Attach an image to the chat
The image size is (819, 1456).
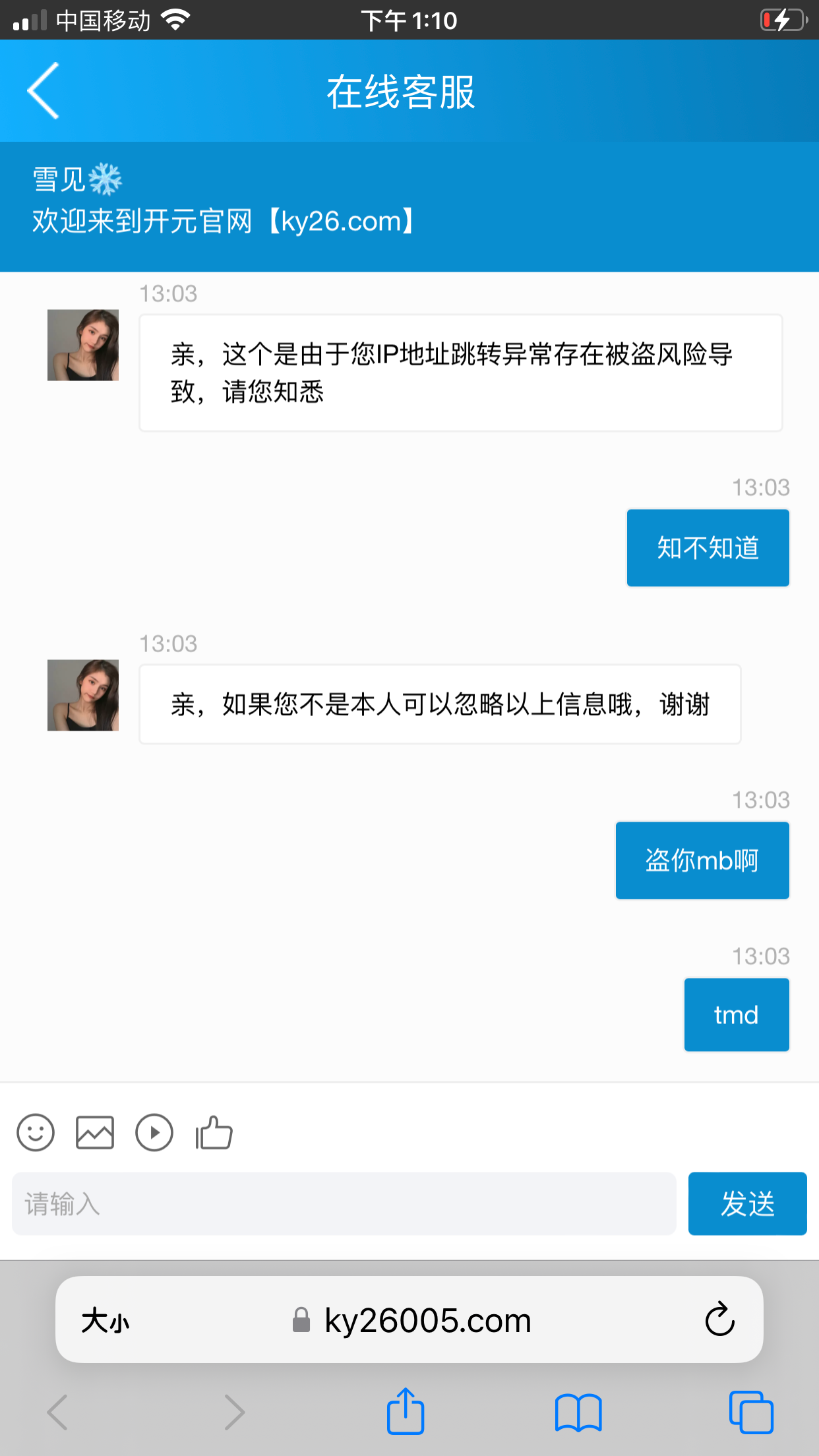coord(95,1133)
